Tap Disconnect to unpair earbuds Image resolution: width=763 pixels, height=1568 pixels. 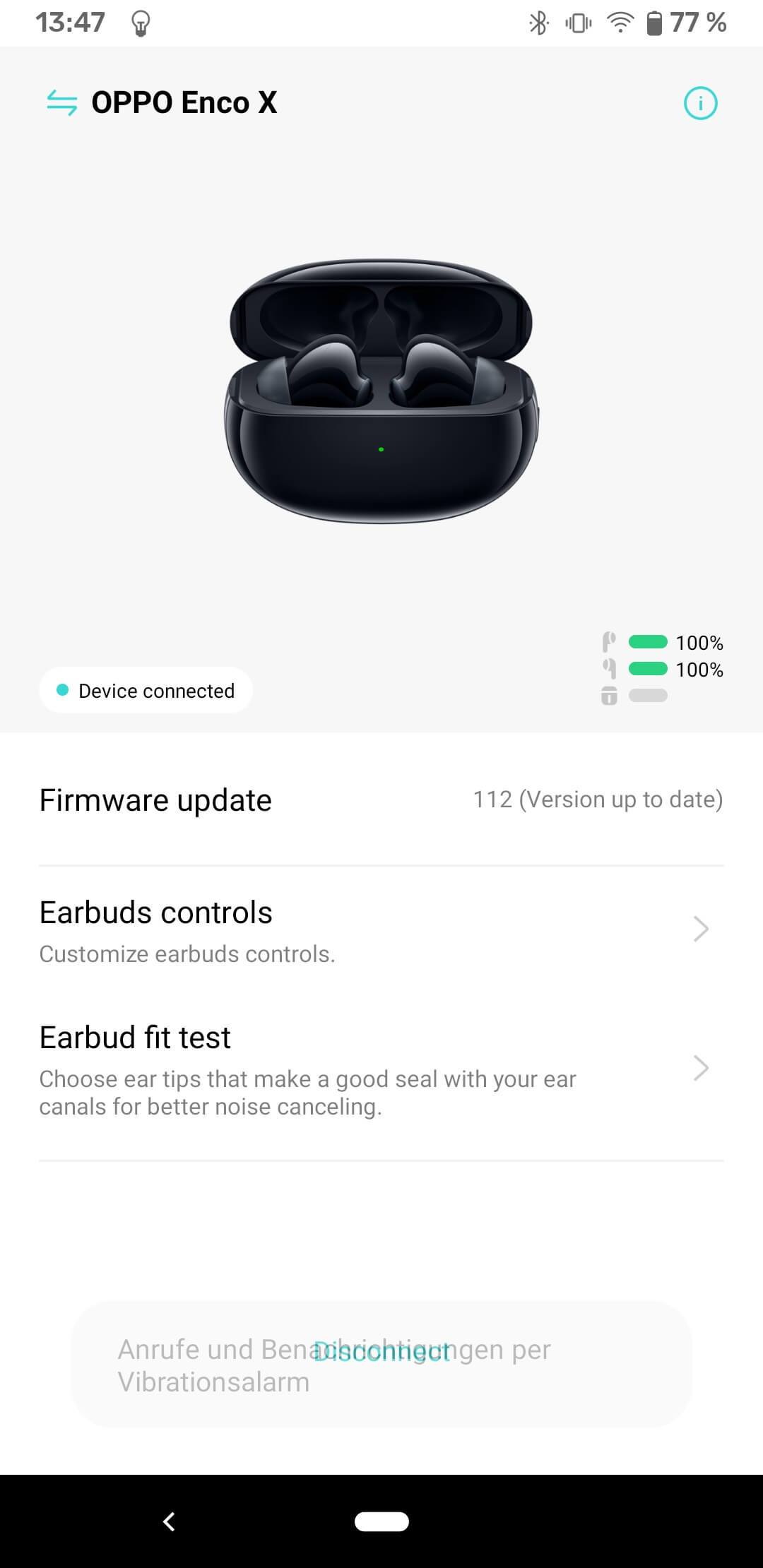point(381,1351)
